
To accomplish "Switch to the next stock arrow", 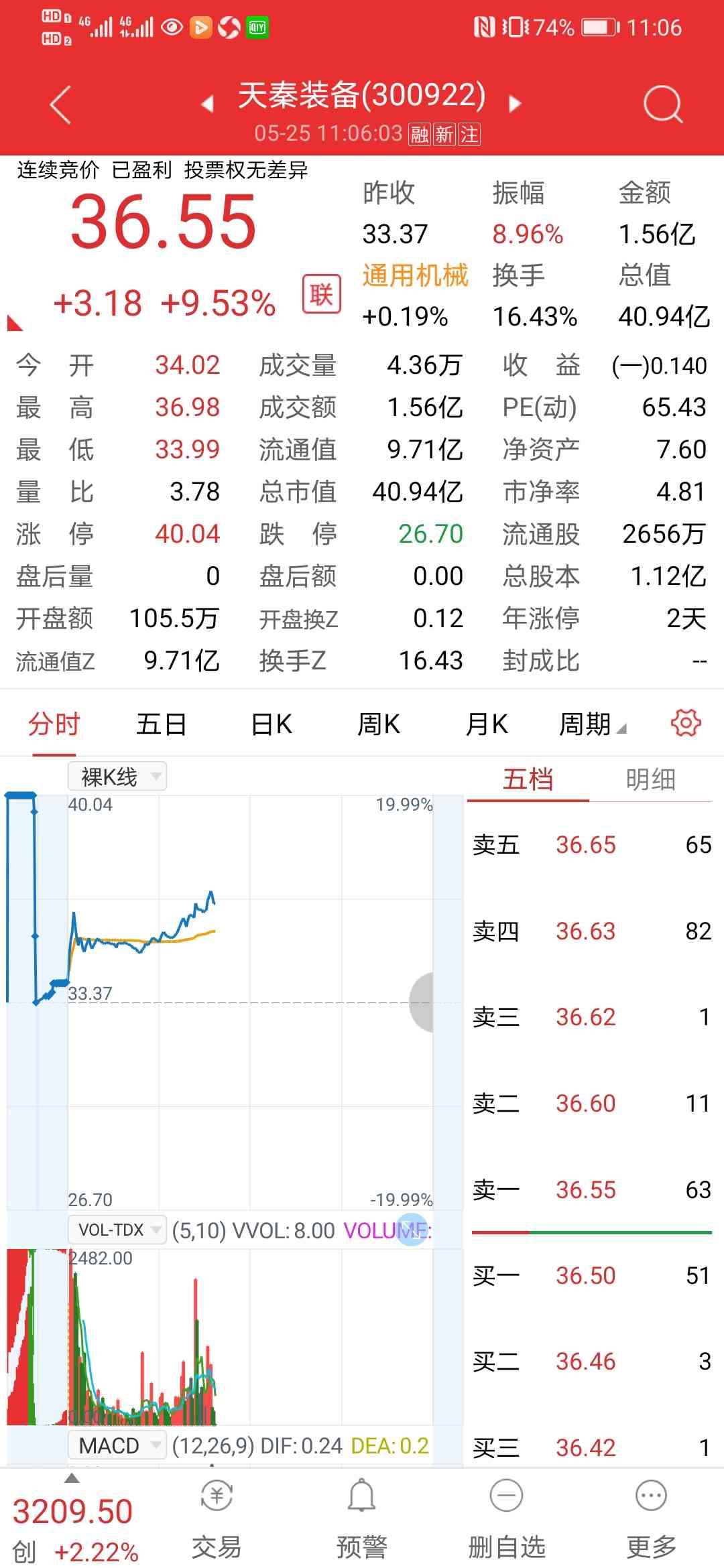I will pyautogui.click(x=515, y=104).
